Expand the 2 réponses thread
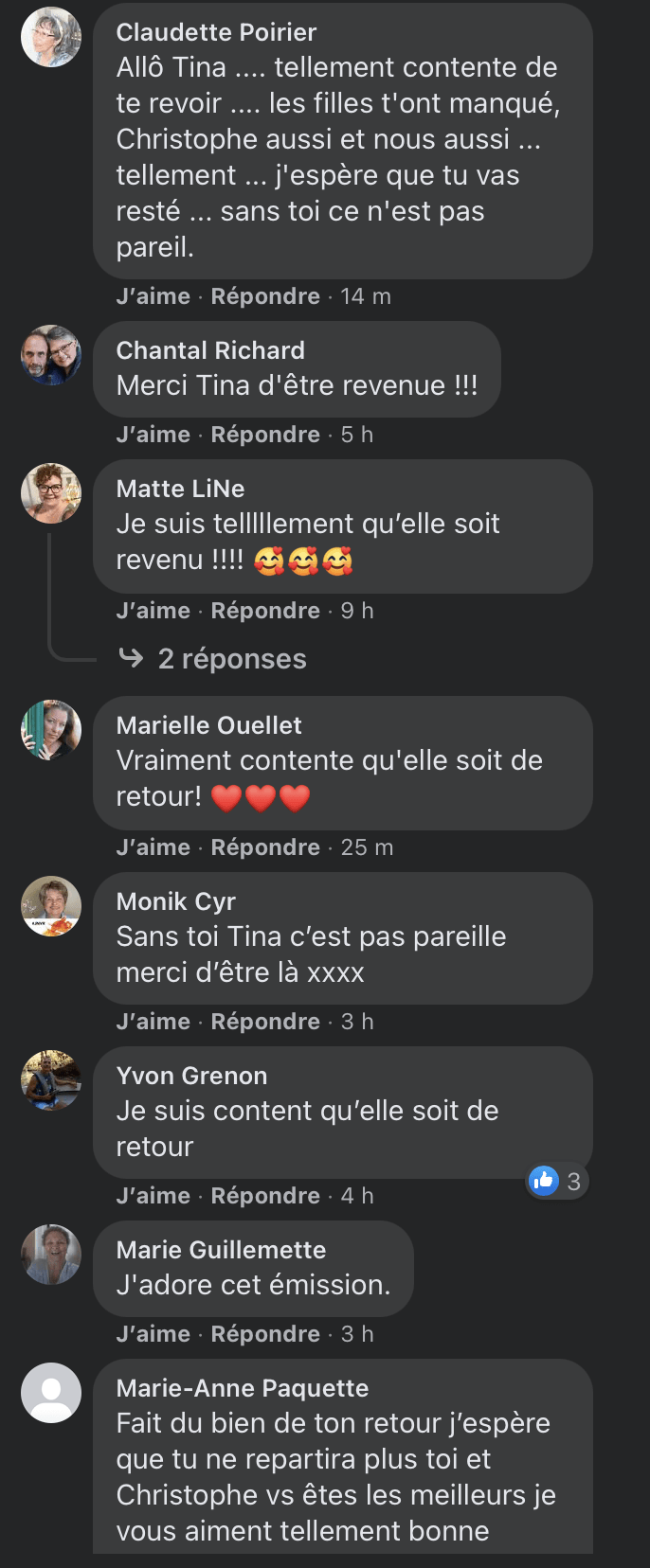Viewport: 650px width, 1568px height. click(231, 659)
